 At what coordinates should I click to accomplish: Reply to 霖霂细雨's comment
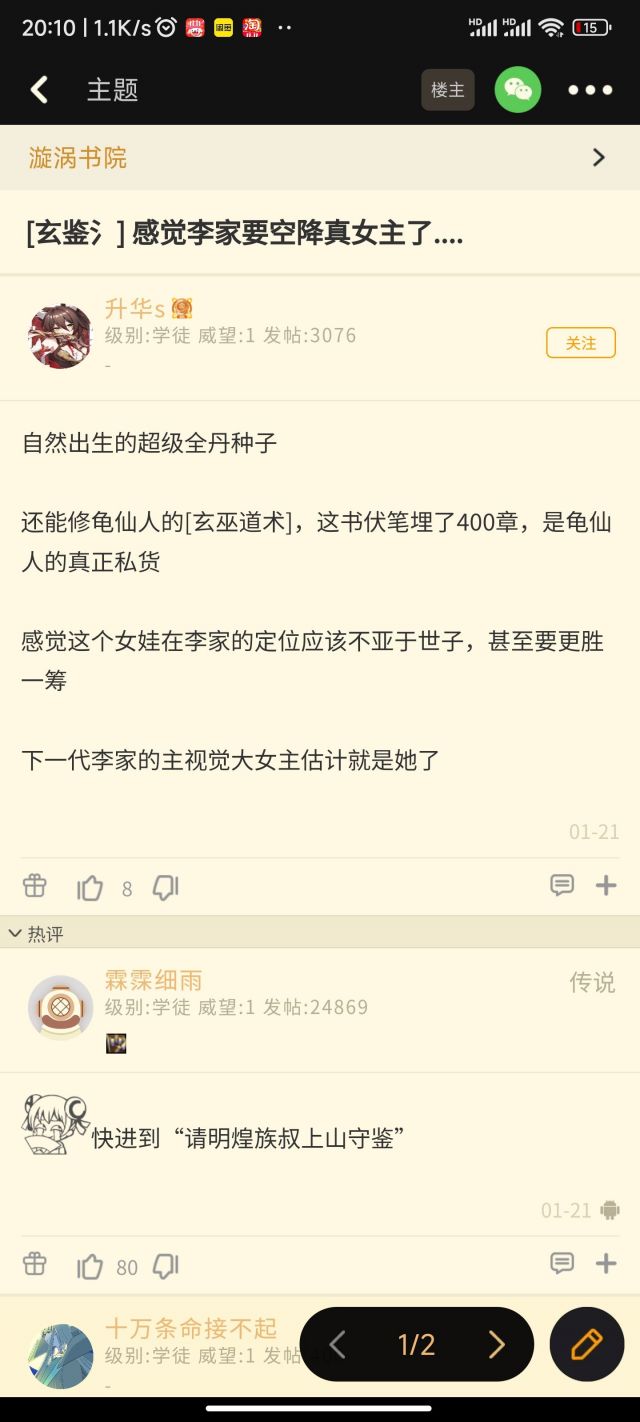tap(562, 1264)
